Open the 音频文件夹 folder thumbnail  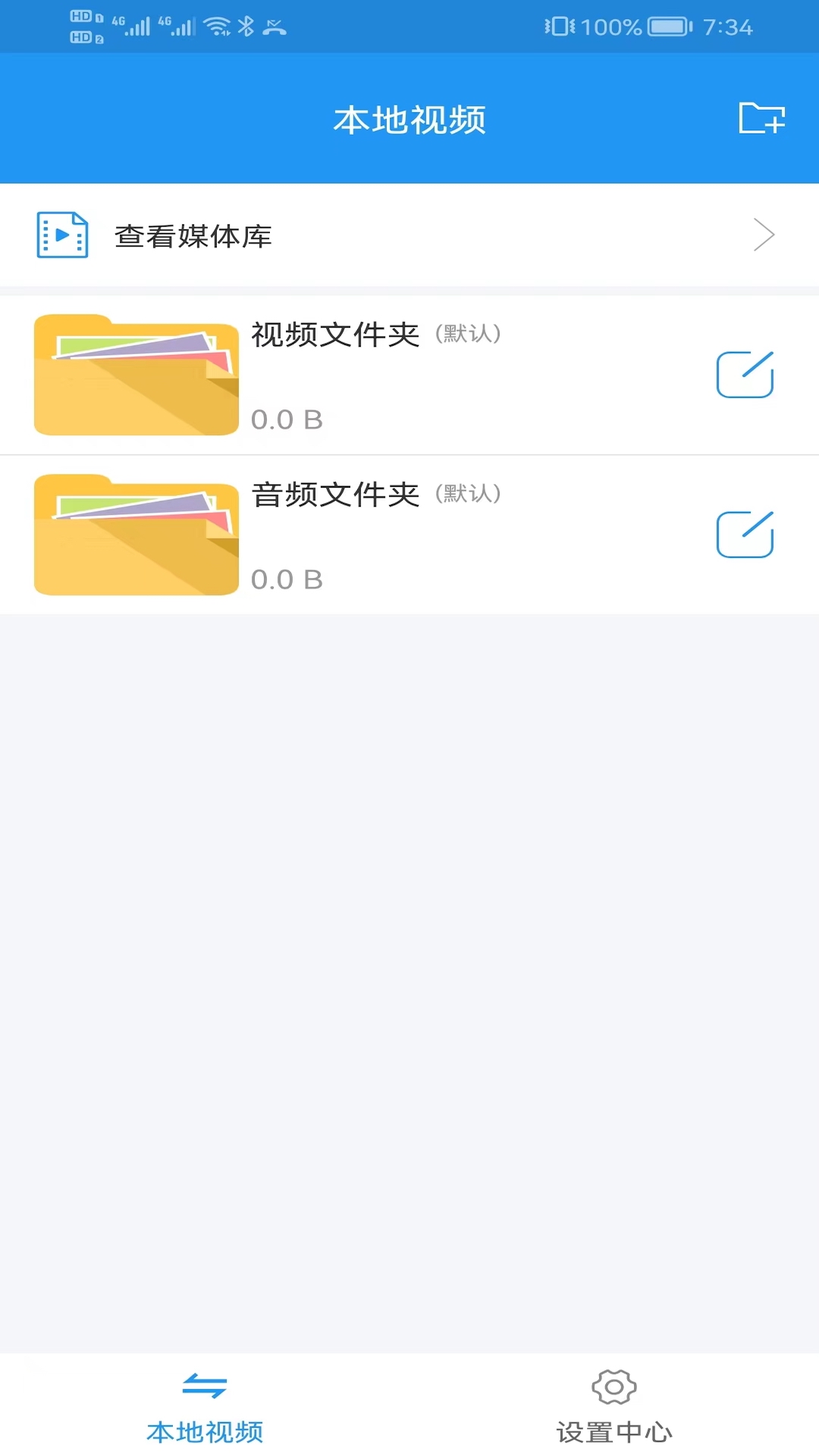click(x=135, y=535)
